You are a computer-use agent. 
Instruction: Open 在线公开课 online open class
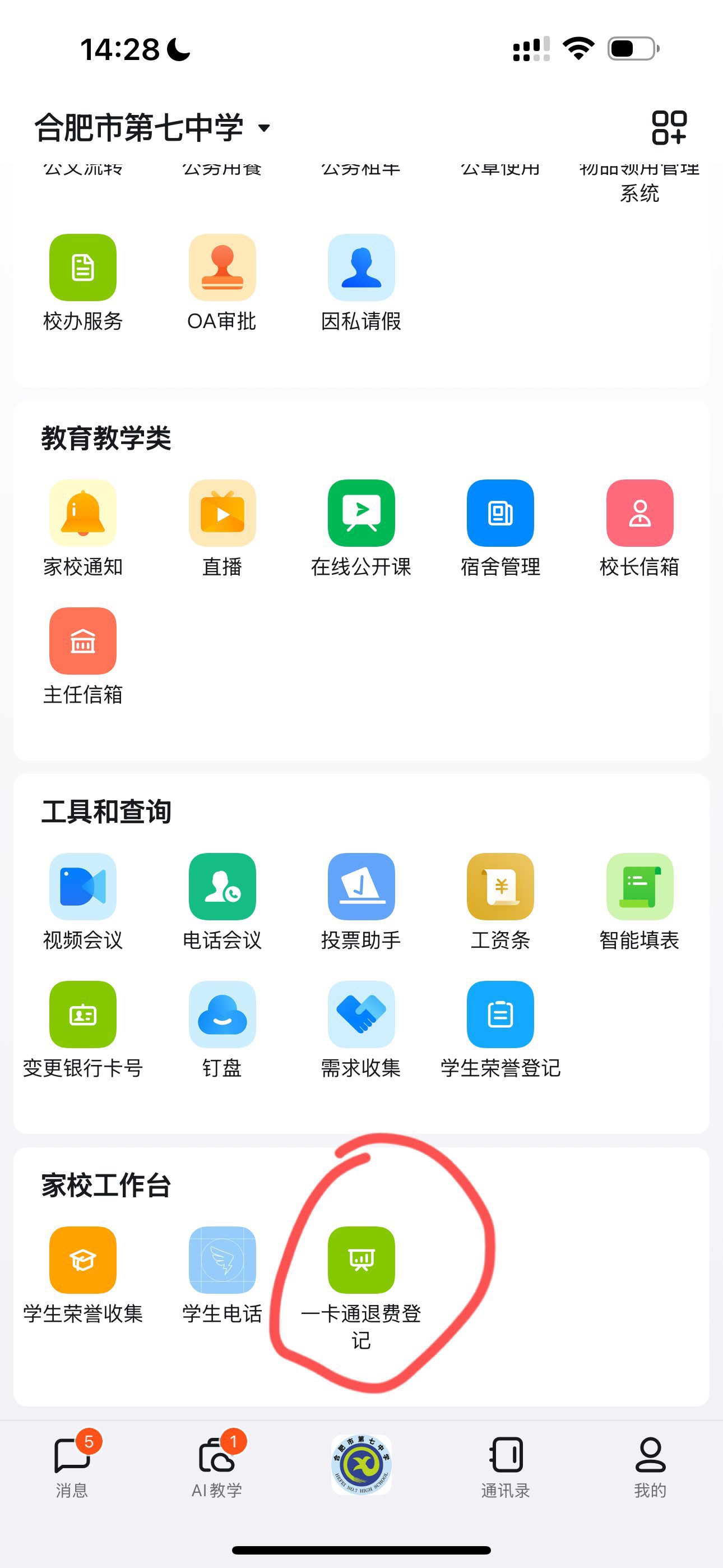(361, 513)
